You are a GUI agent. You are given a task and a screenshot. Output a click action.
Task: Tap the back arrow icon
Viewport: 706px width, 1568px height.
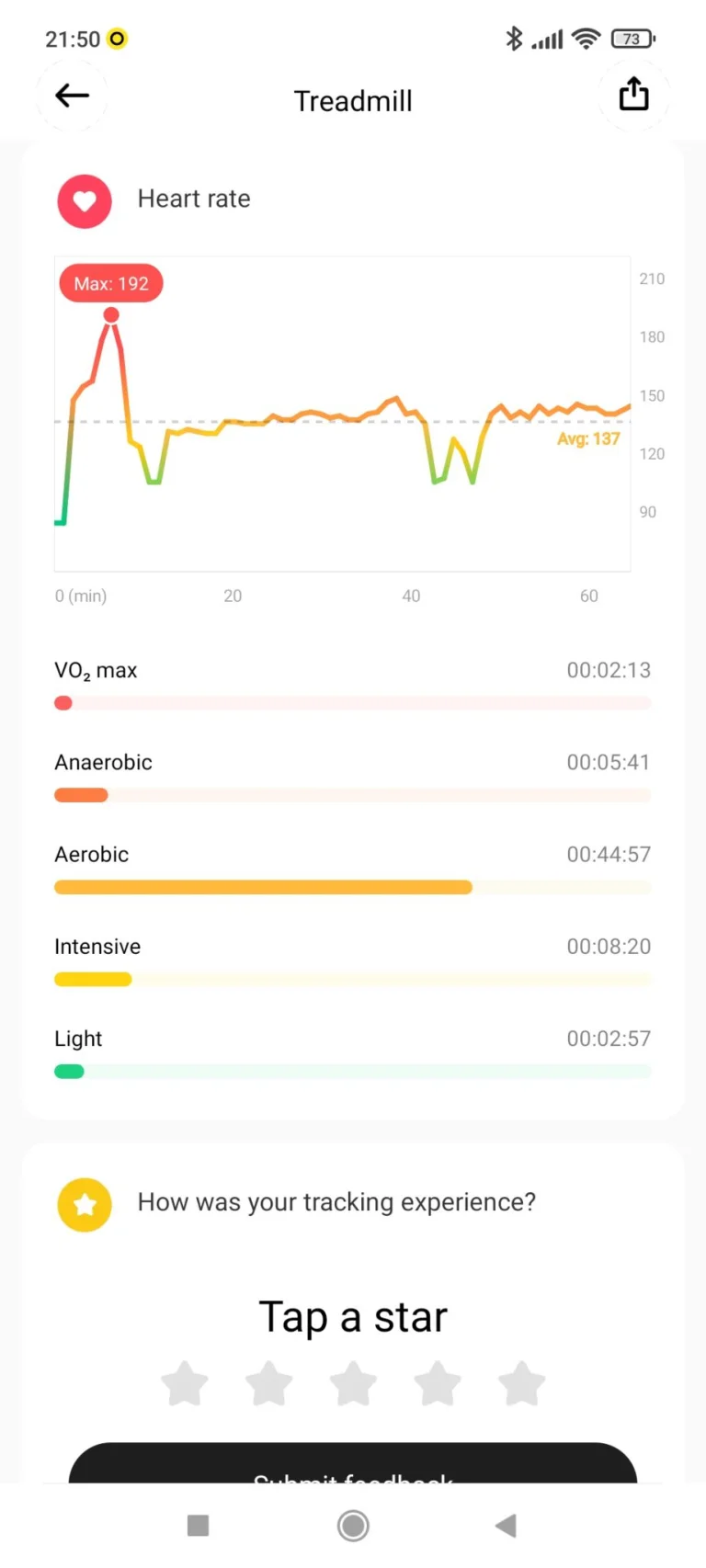72,96
